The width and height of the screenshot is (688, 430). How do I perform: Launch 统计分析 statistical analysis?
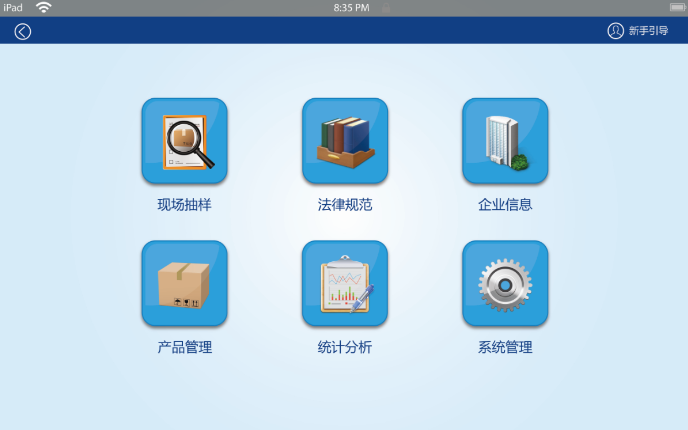344,283
